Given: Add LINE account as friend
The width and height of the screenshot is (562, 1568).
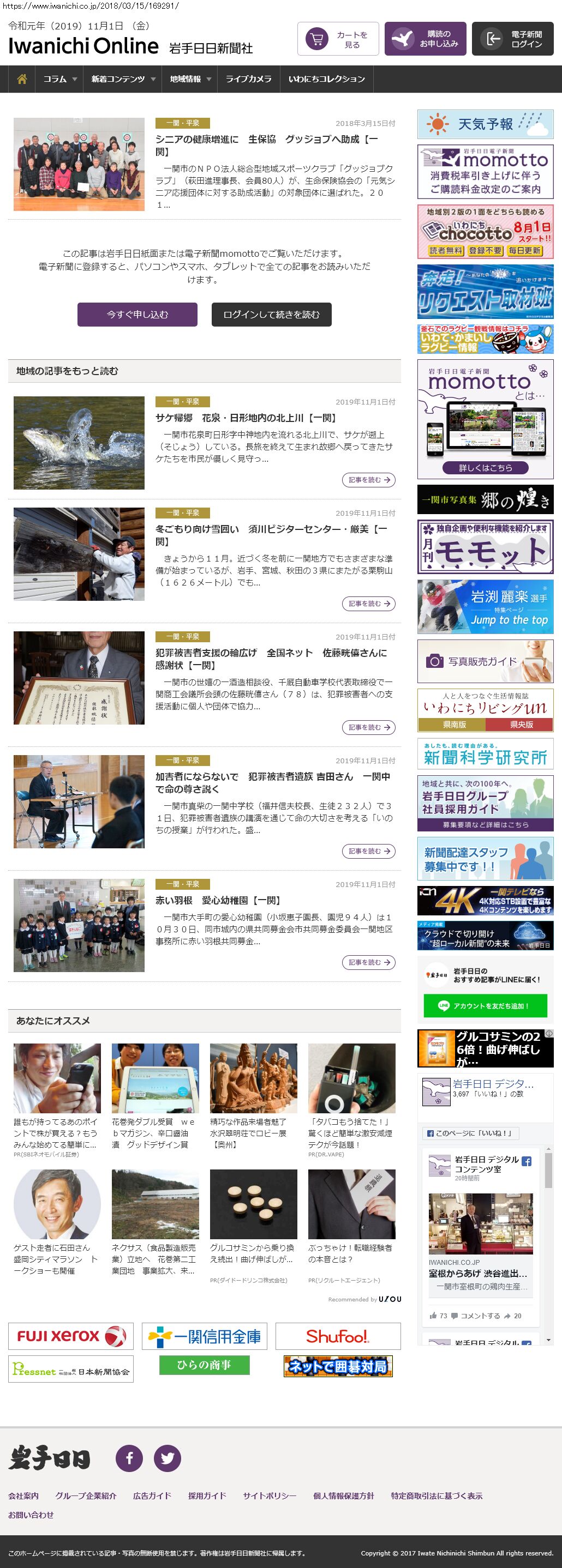Looking at the screenshot, I should tap(485, 1006).
